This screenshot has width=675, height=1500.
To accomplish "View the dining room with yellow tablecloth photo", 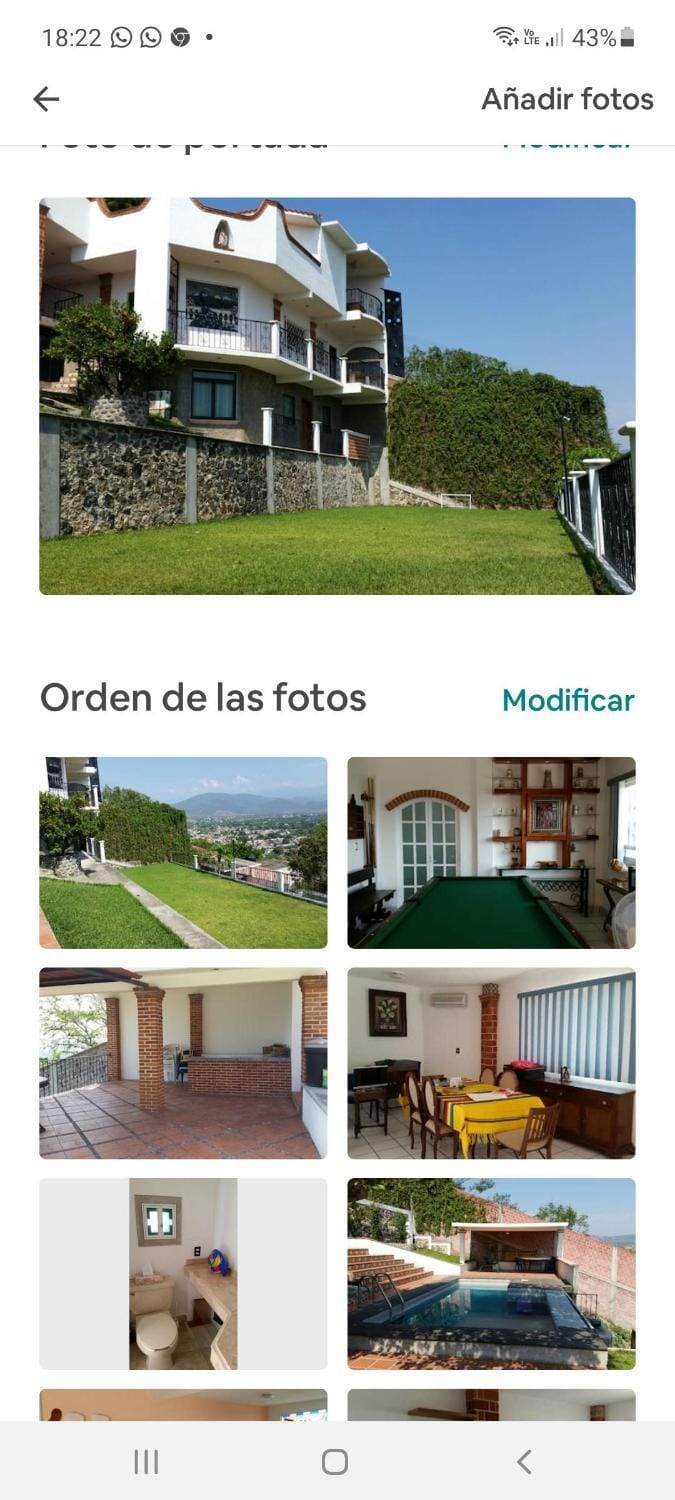I will pyautogui.click(x=491, y=1062).
